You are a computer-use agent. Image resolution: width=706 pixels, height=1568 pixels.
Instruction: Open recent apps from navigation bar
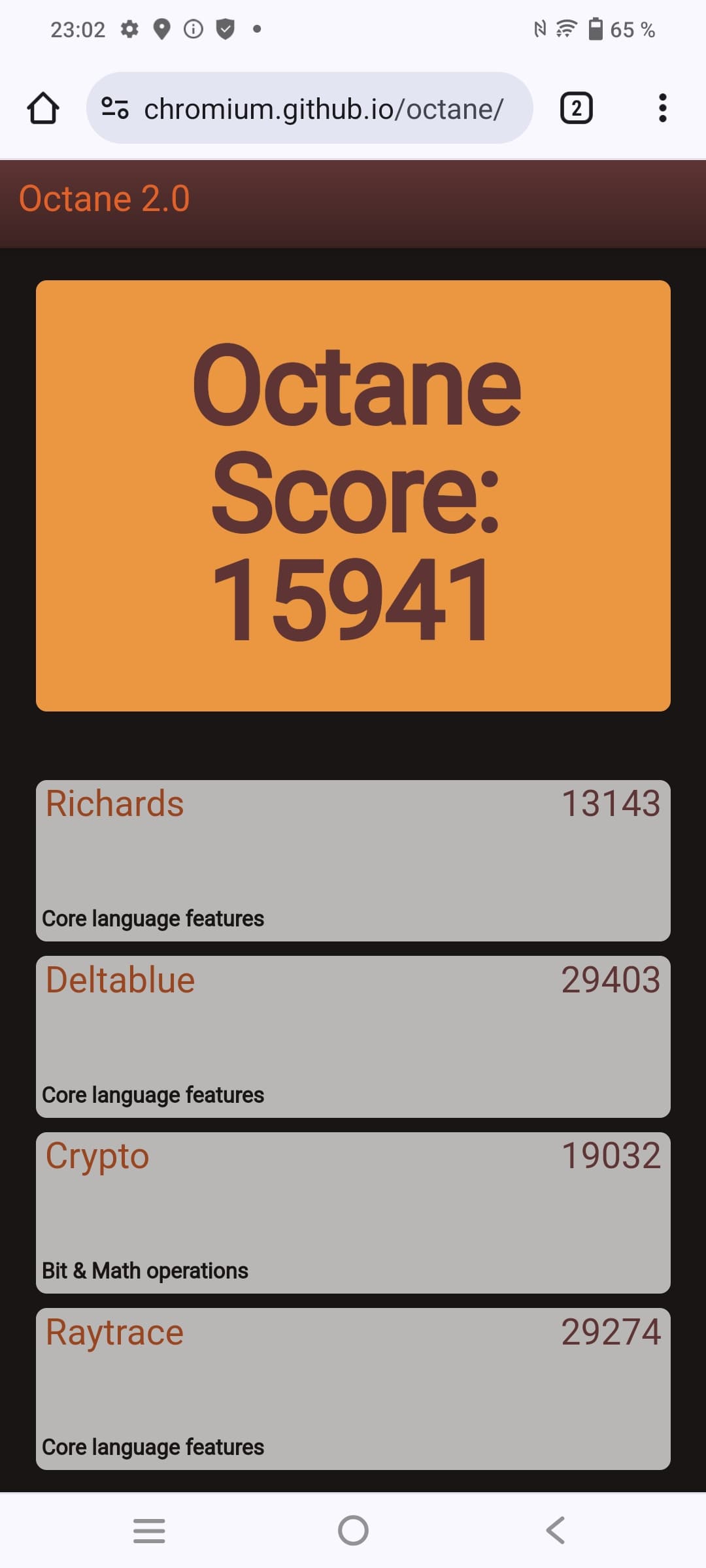(x=149, y=1530)
